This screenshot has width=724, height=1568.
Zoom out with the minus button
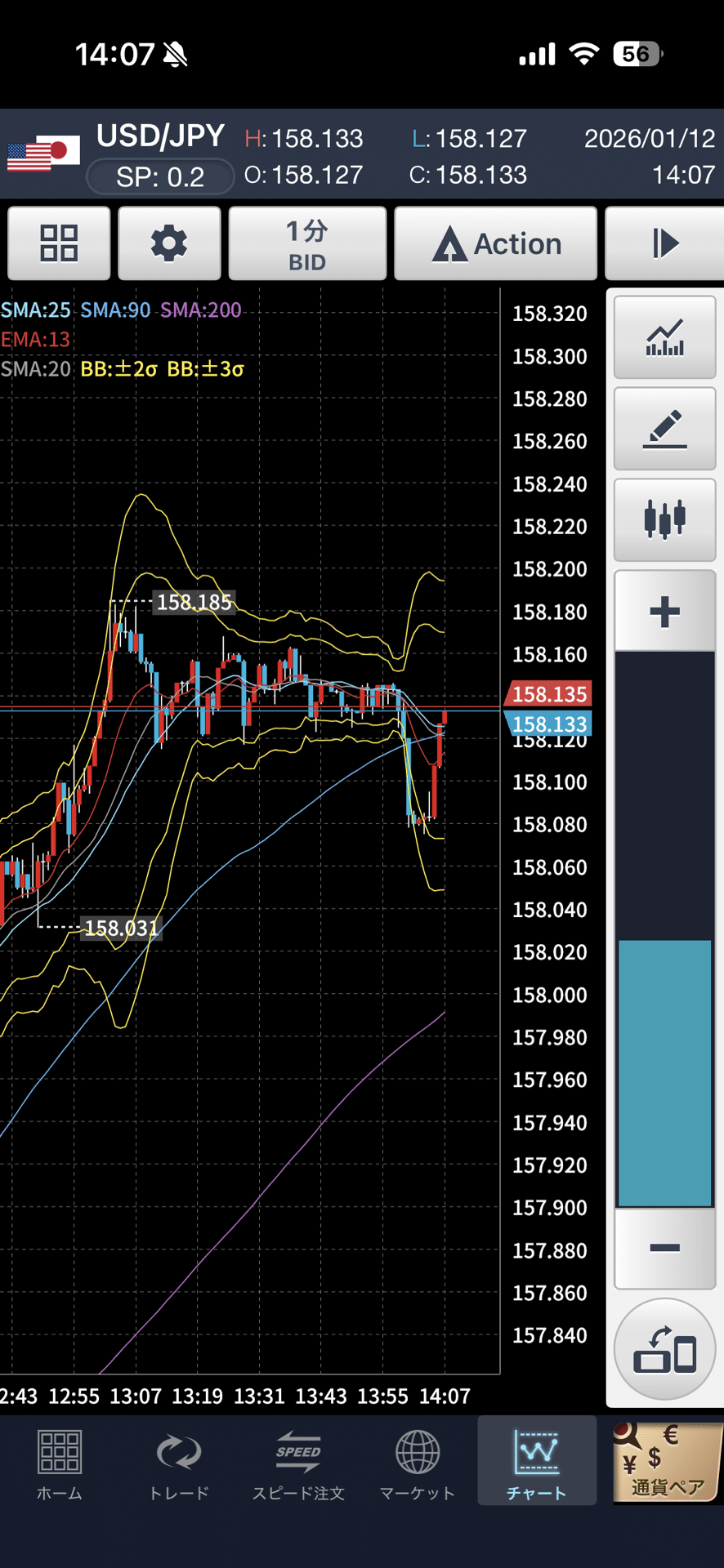(x=664, y=1248)
